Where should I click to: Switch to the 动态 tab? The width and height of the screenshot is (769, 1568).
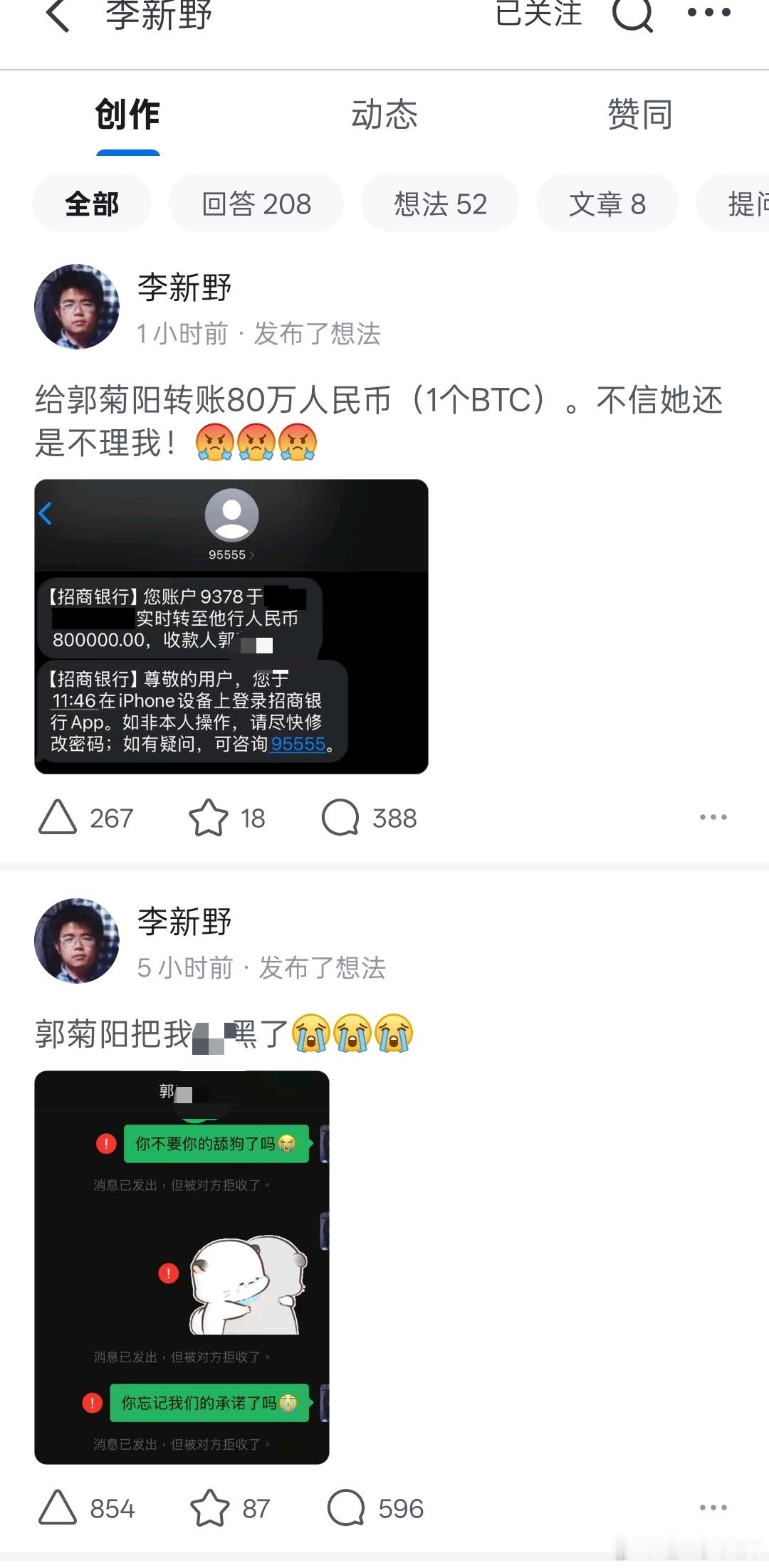(x=385, y=116)
